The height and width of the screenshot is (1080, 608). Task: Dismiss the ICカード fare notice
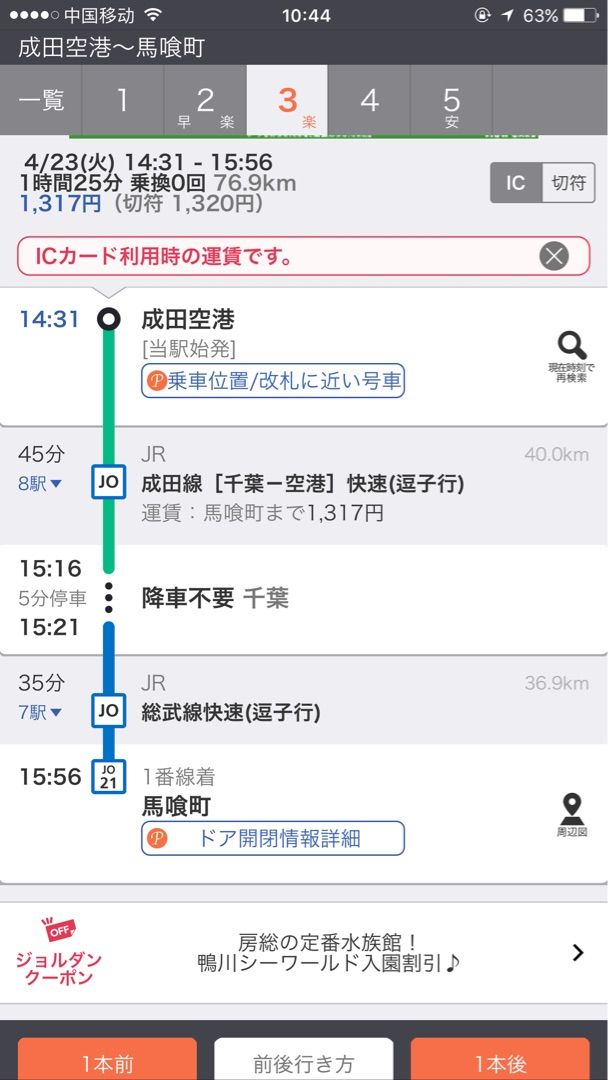(x=554, y=256)
